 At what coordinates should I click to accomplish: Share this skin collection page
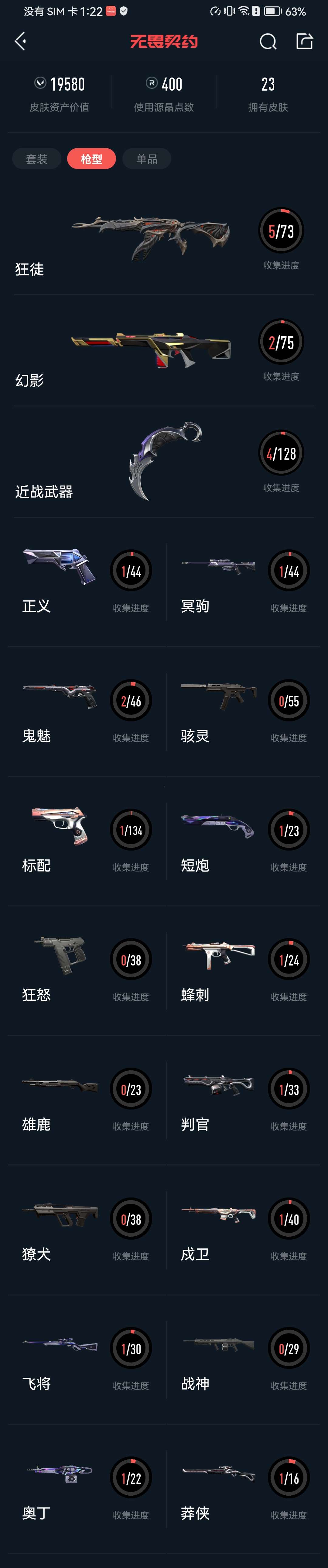(x=304, y=41)
